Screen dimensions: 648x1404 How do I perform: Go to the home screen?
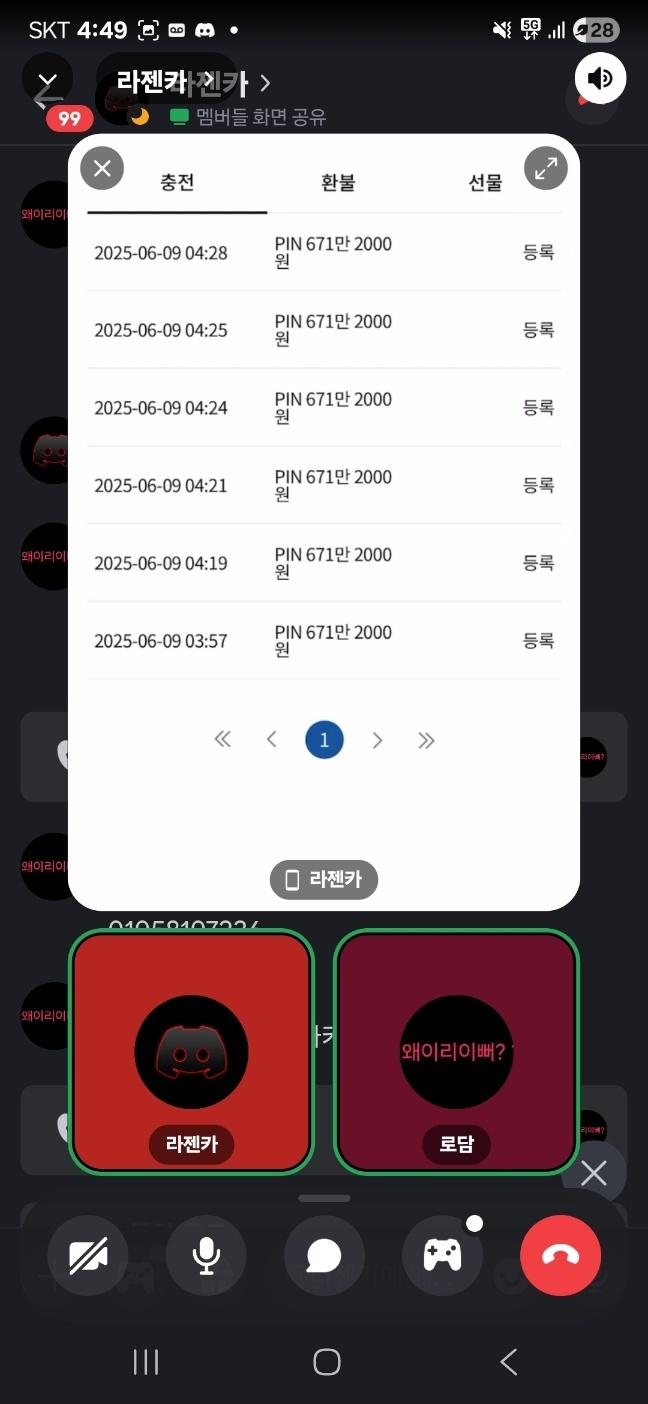tap(326, 1361)
